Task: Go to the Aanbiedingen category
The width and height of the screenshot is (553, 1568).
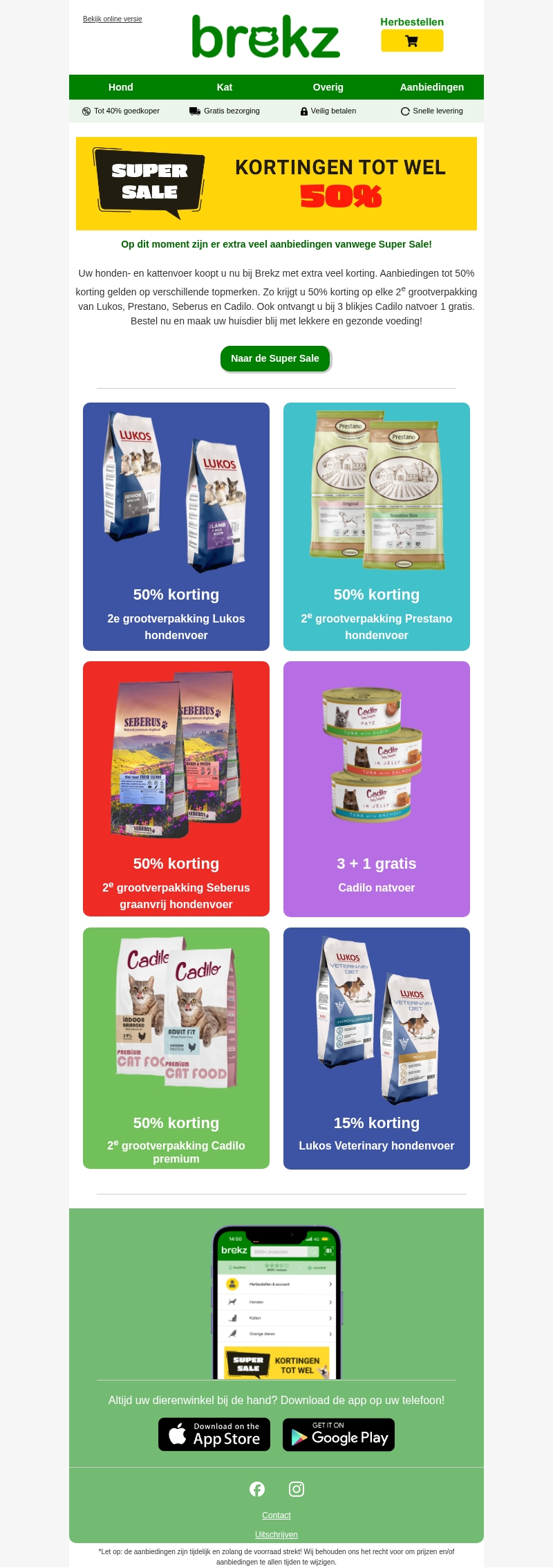Action: (431, 87)
